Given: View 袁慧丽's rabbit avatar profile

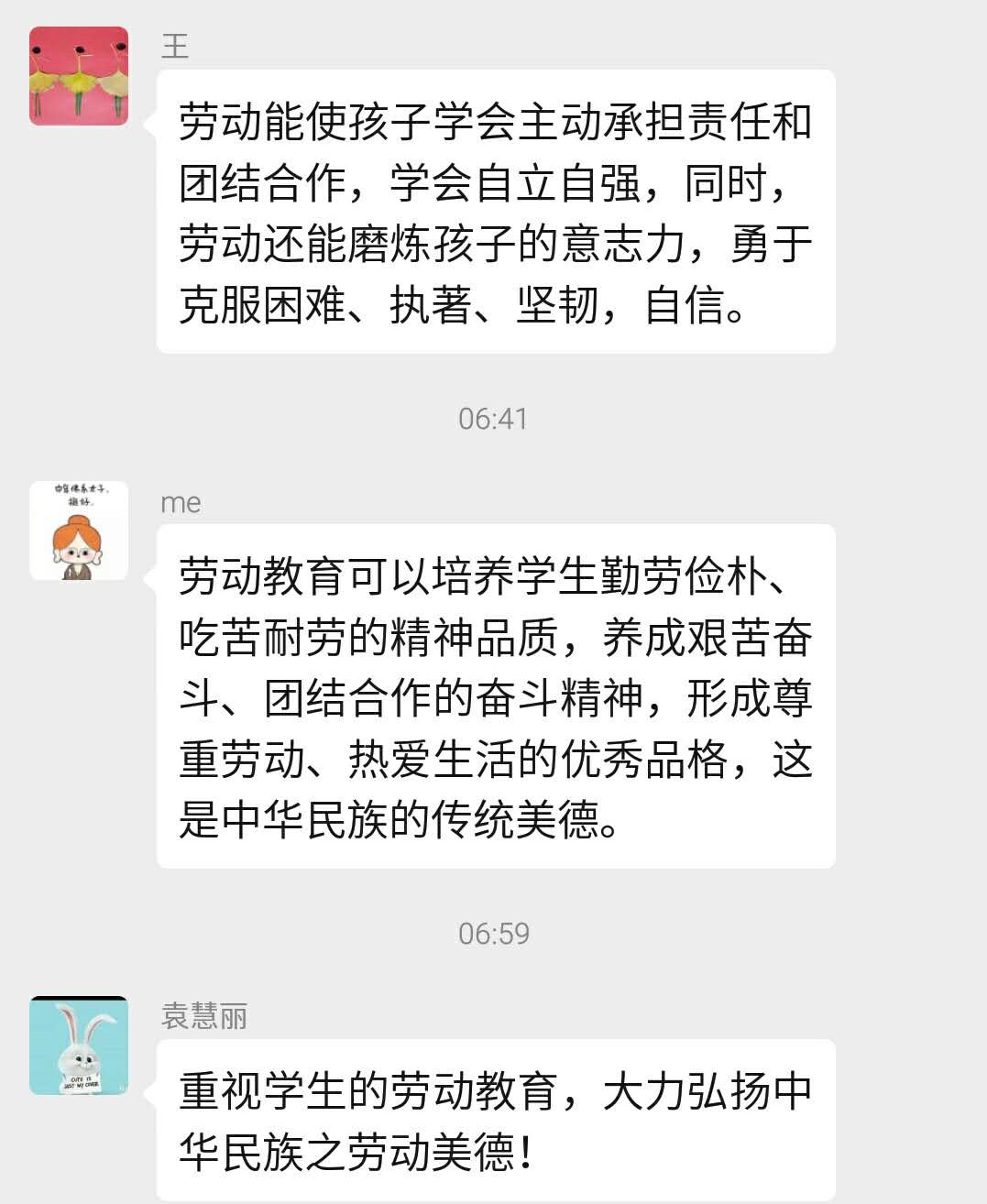Looking at the screenshot, I should 79,1045.
